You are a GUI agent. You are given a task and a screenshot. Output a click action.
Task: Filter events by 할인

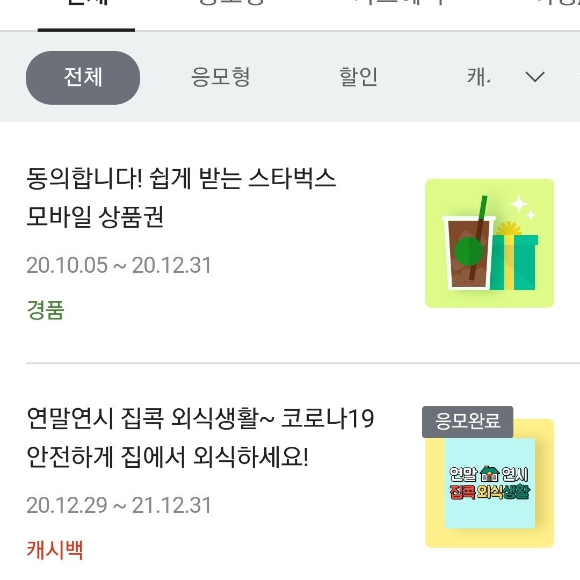[358, 77]
